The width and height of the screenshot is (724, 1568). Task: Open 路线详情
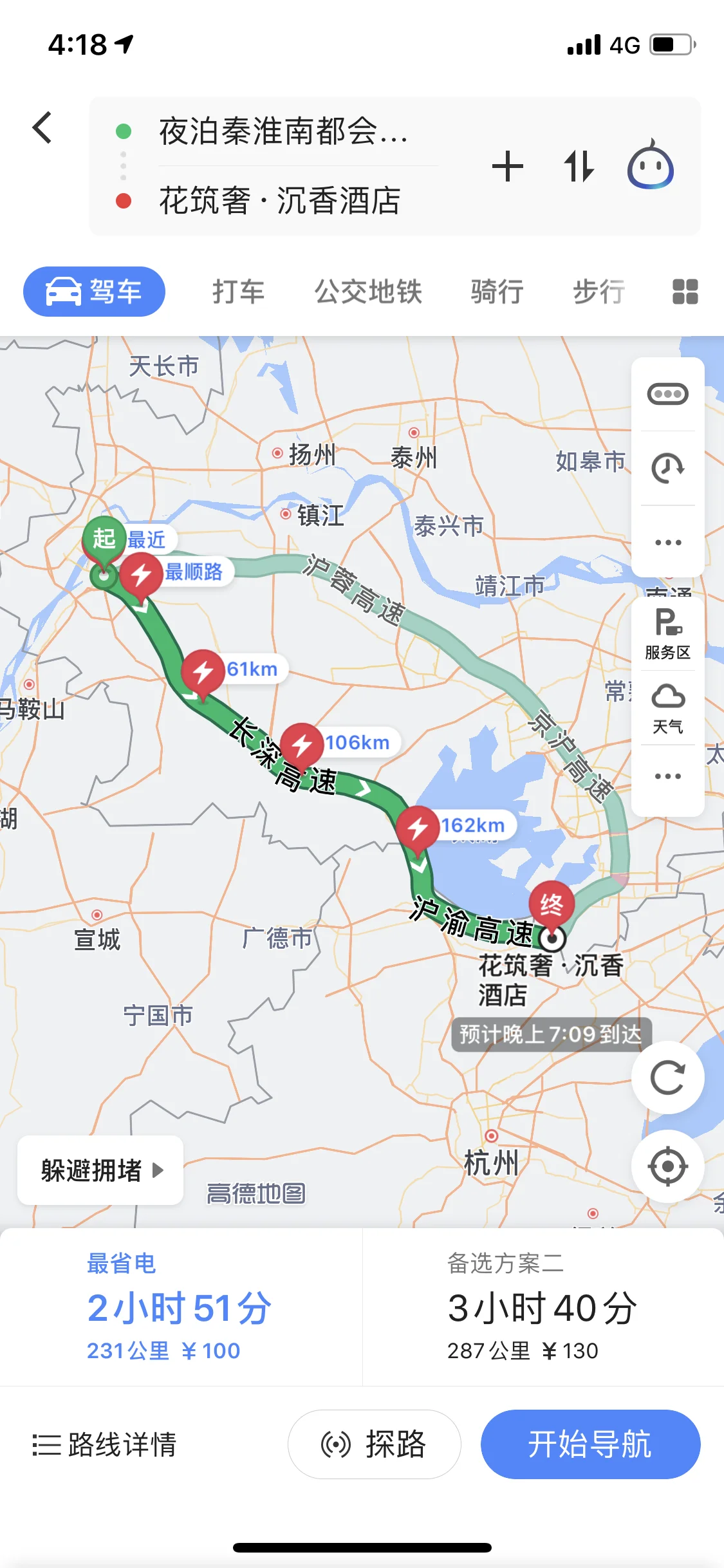(105, 1444)
